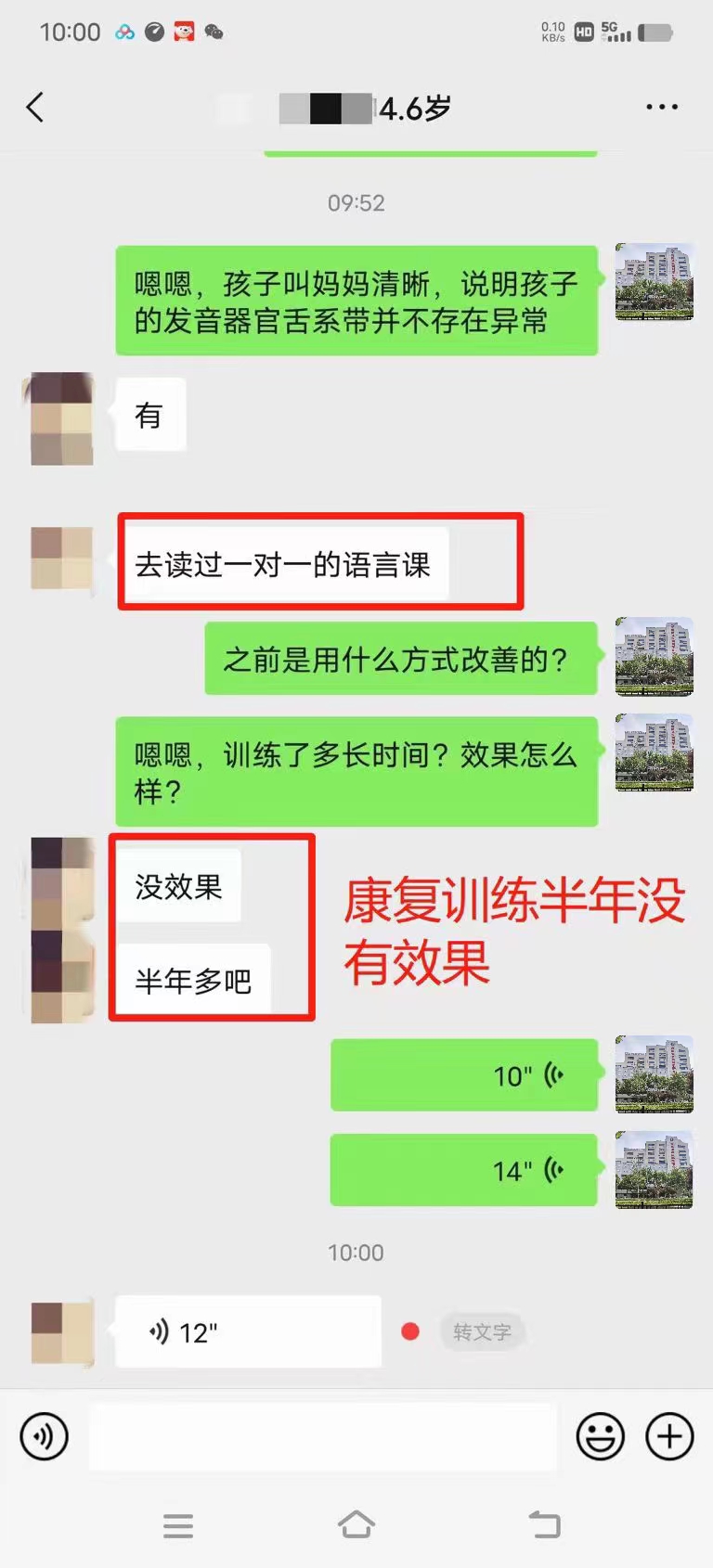Open the emoji sticker panel
713x1568 pixels.
600,1436
